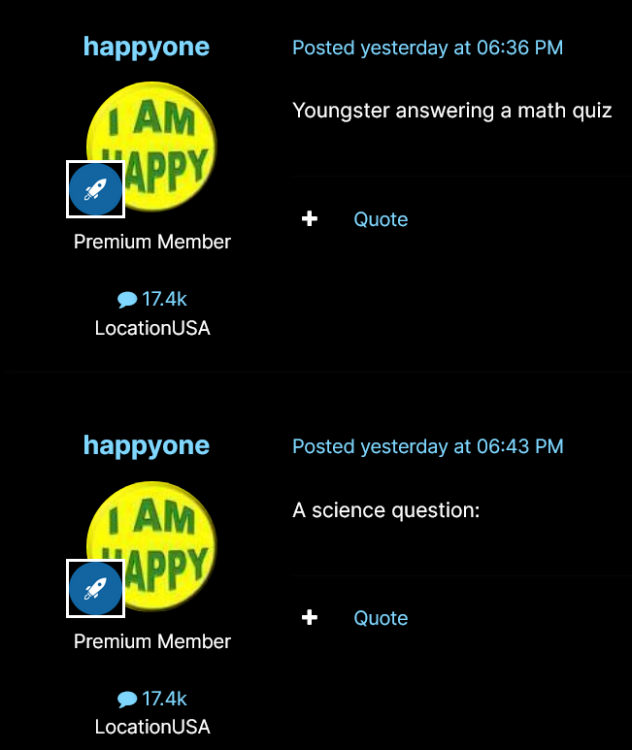Quote the science question post
632x750 pixels.
[380, 618]
